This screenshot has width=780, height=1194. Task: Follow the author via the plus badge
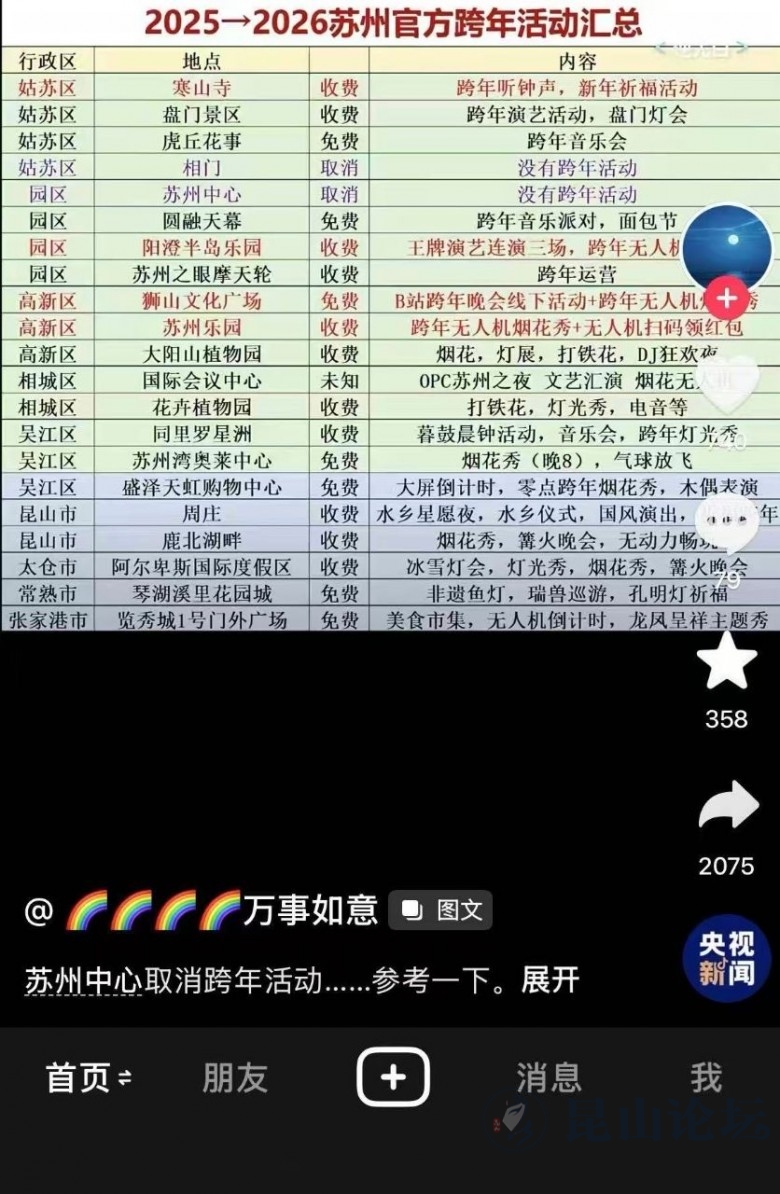[x=727, y=298]
